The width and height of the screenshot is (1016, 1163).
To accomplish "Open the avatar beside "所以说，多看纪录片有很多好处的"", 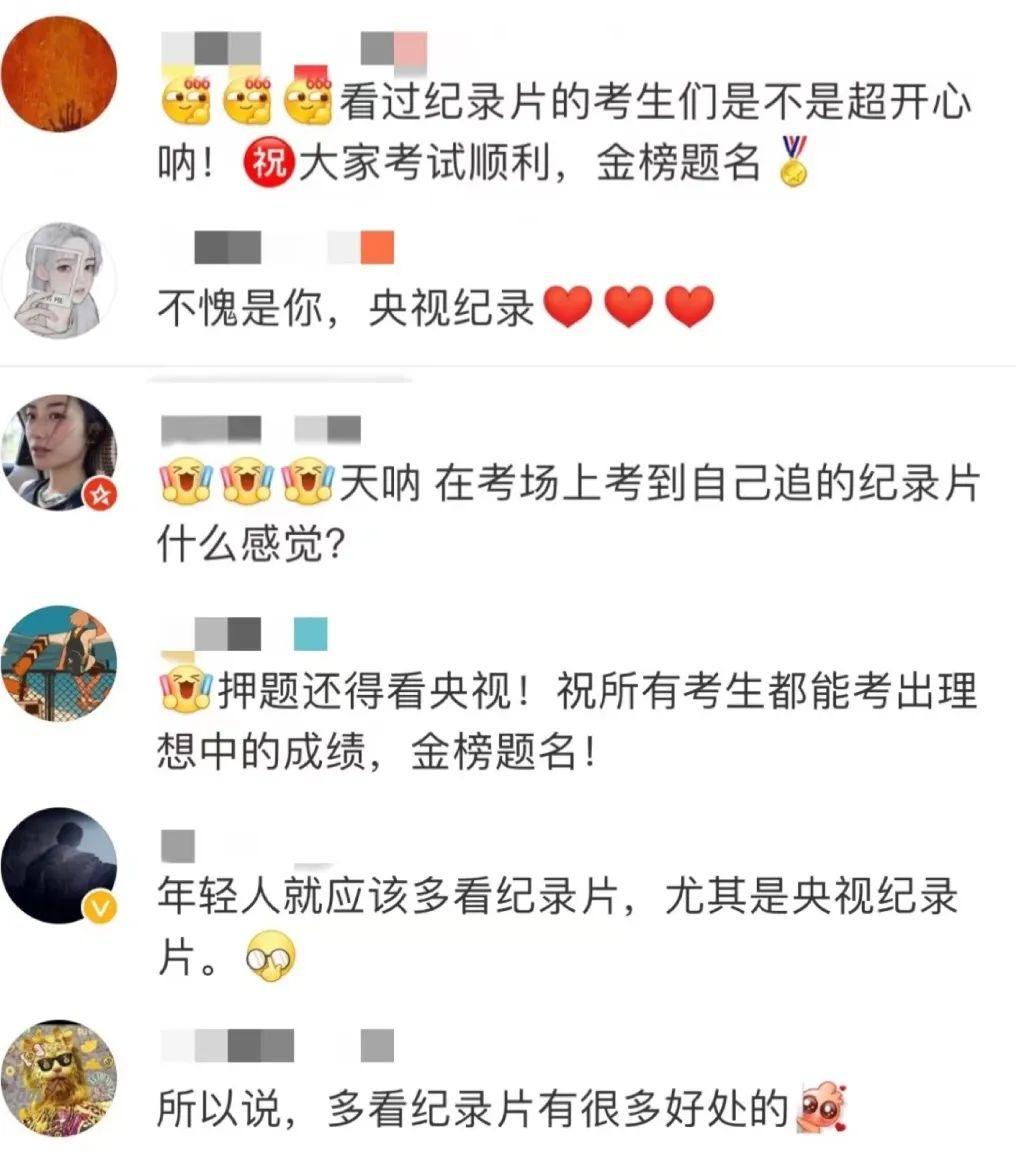I will click(58, 1078).
